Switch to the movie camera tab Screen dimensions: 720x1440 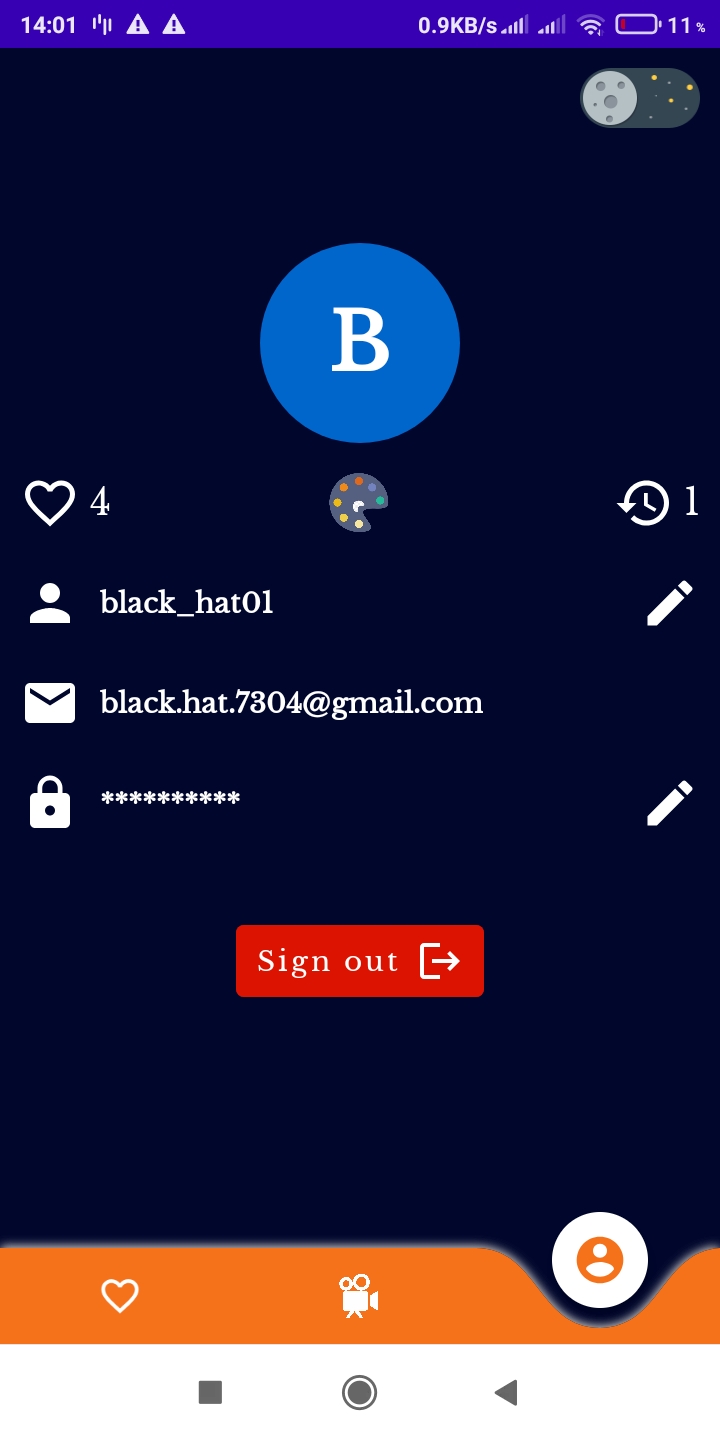(359, 1297)
